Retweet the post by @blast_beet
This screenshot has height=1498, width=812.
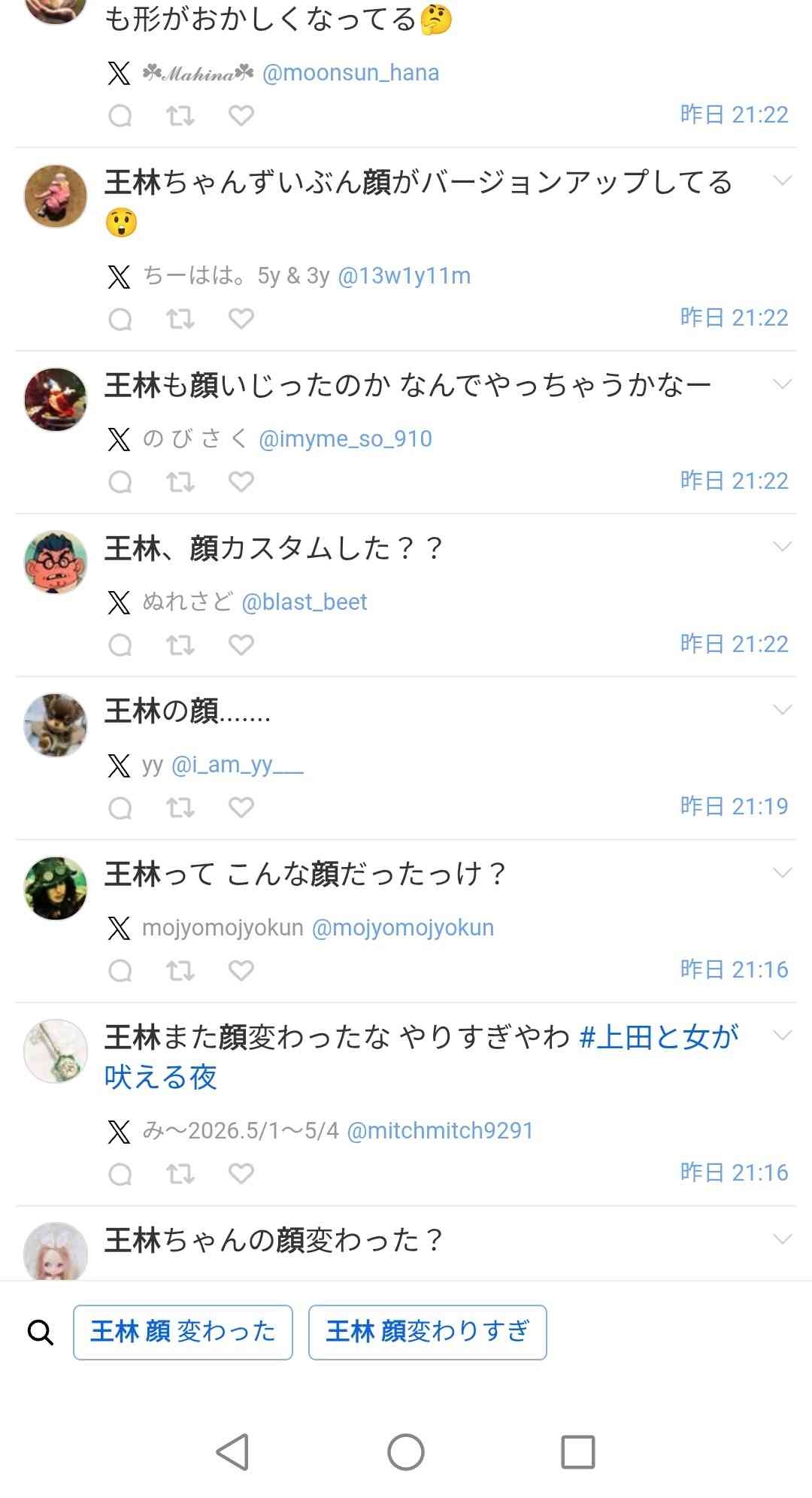click(180, 645)
